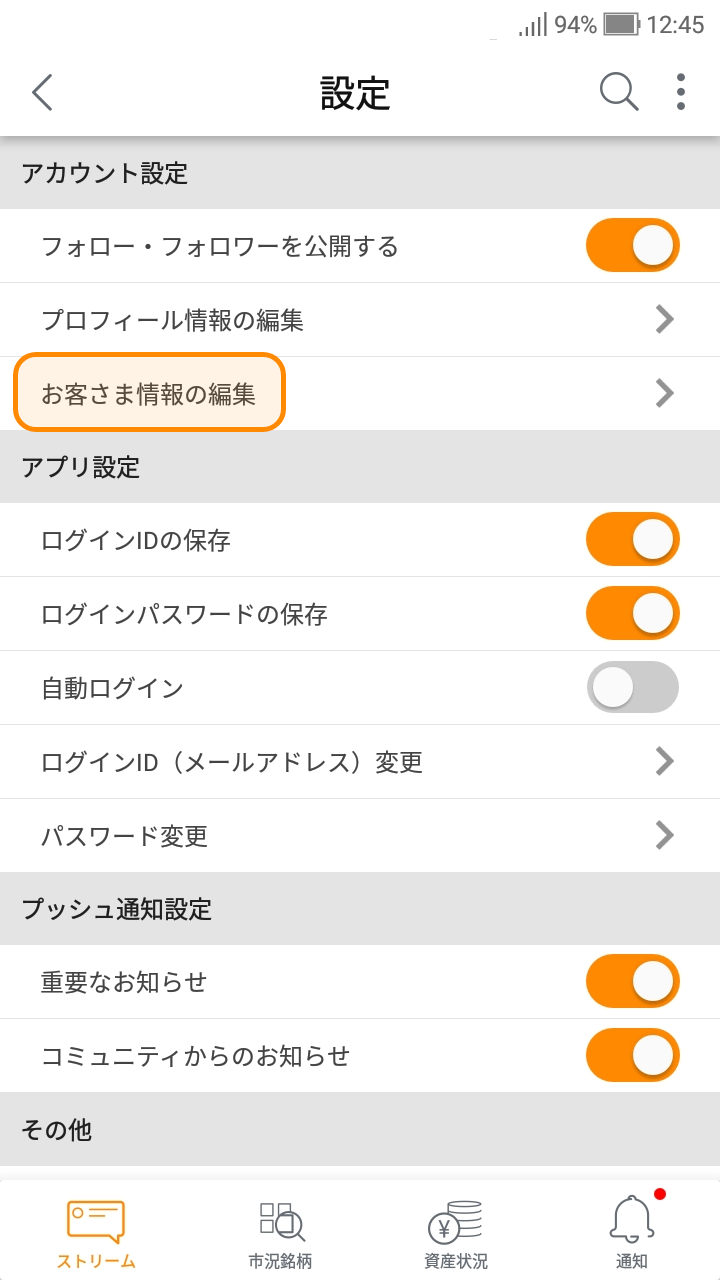720x1280 pixels.
Task: Switch to the 資産状況 tab
Action: [x=456, y=1234]
